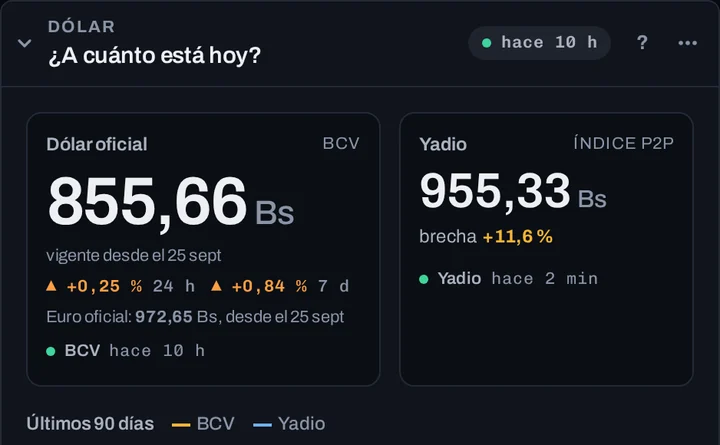Open the three-dot overflow menu
This screenshot has height=445, width=720.
(687, 43)
